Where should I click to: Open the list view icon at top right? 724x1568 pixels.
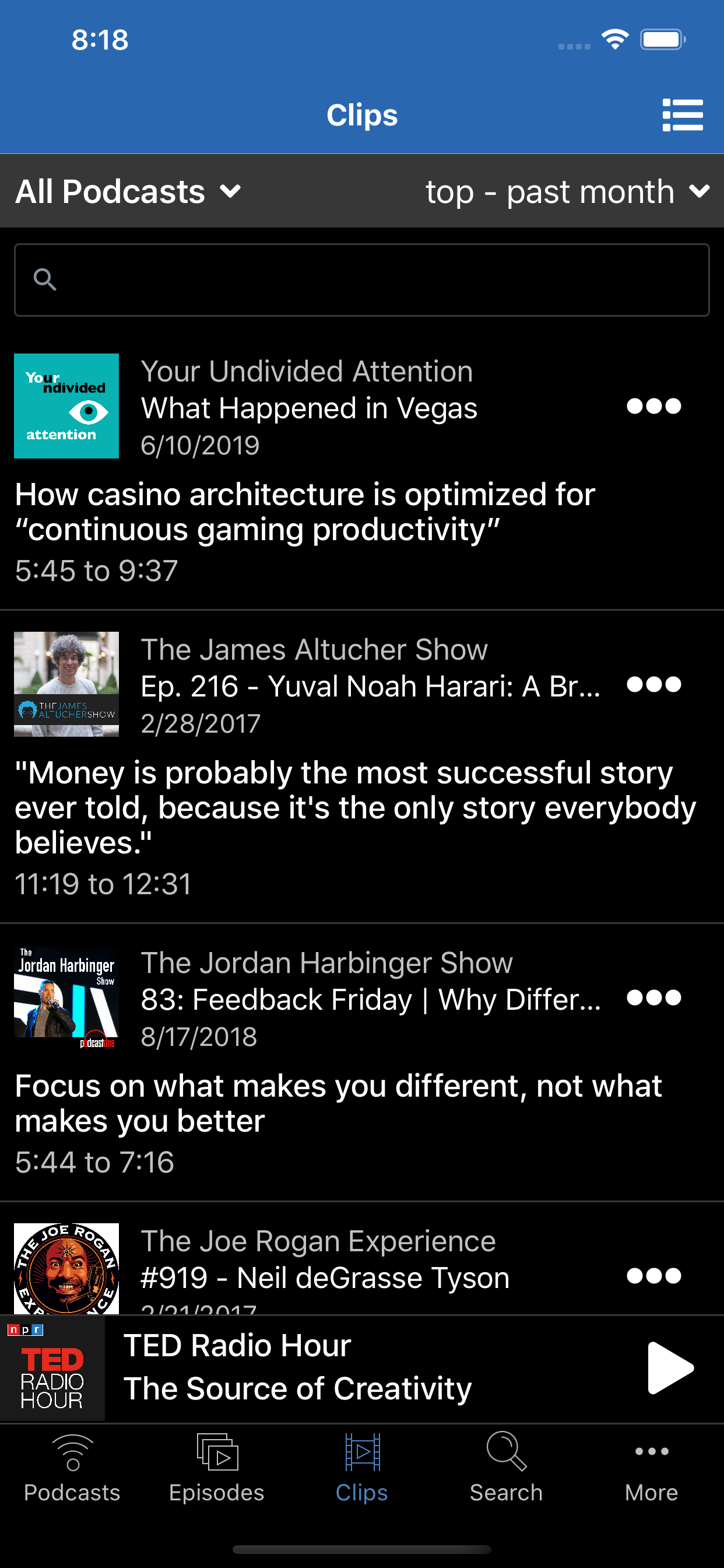click(683, 114)
